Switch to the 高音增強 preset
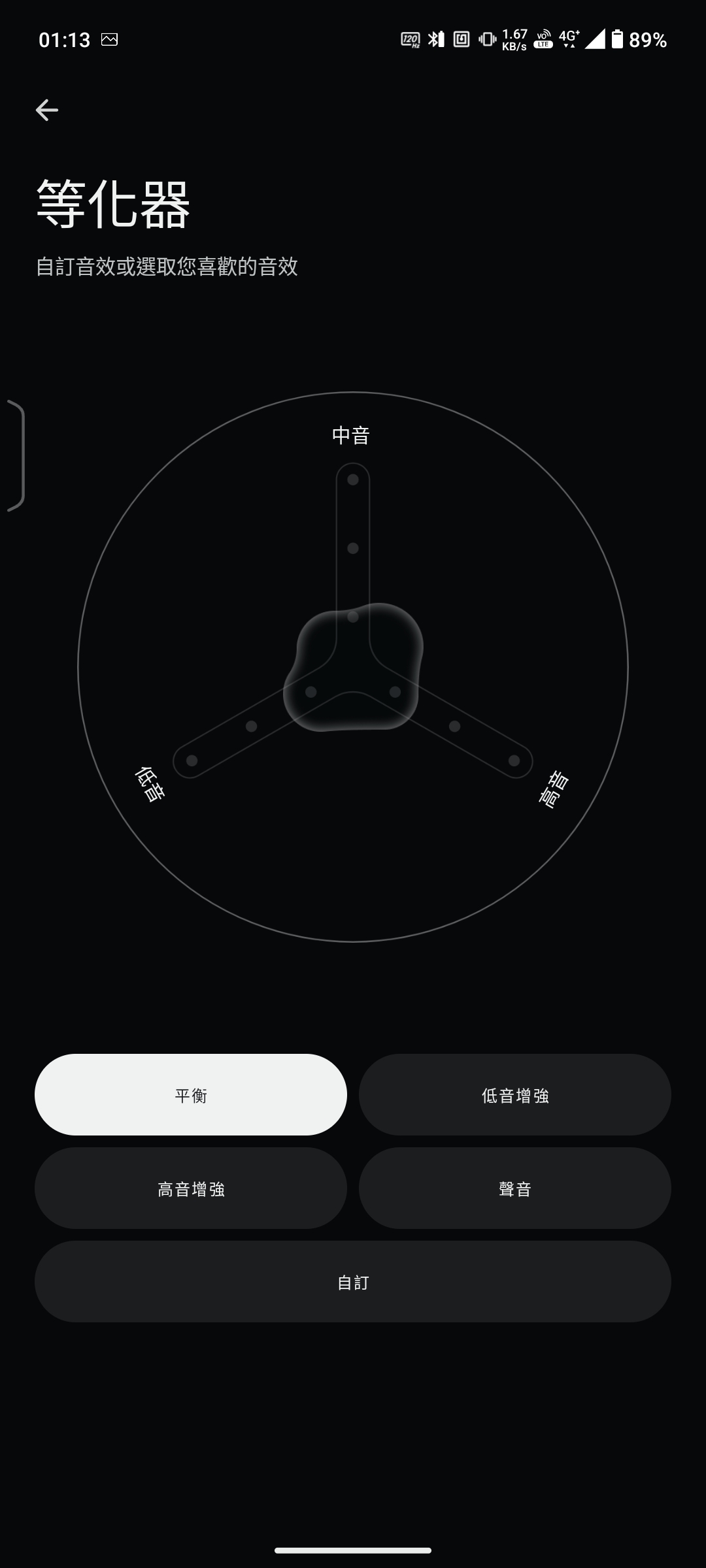The image size is (706, 1568). [191, 1188]
